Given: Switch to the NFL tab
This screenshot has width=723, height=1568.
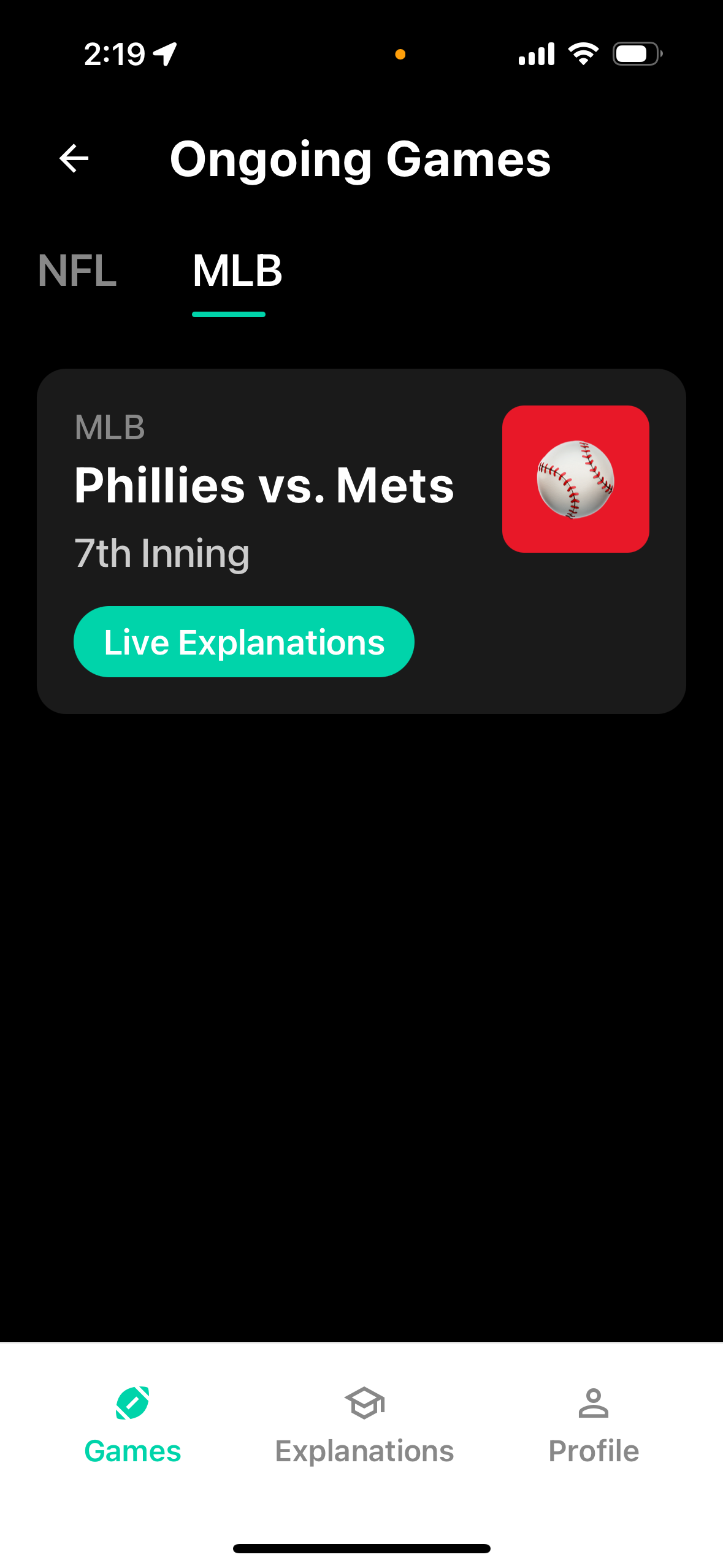Looking at the screenshot, I should point(77,271).
